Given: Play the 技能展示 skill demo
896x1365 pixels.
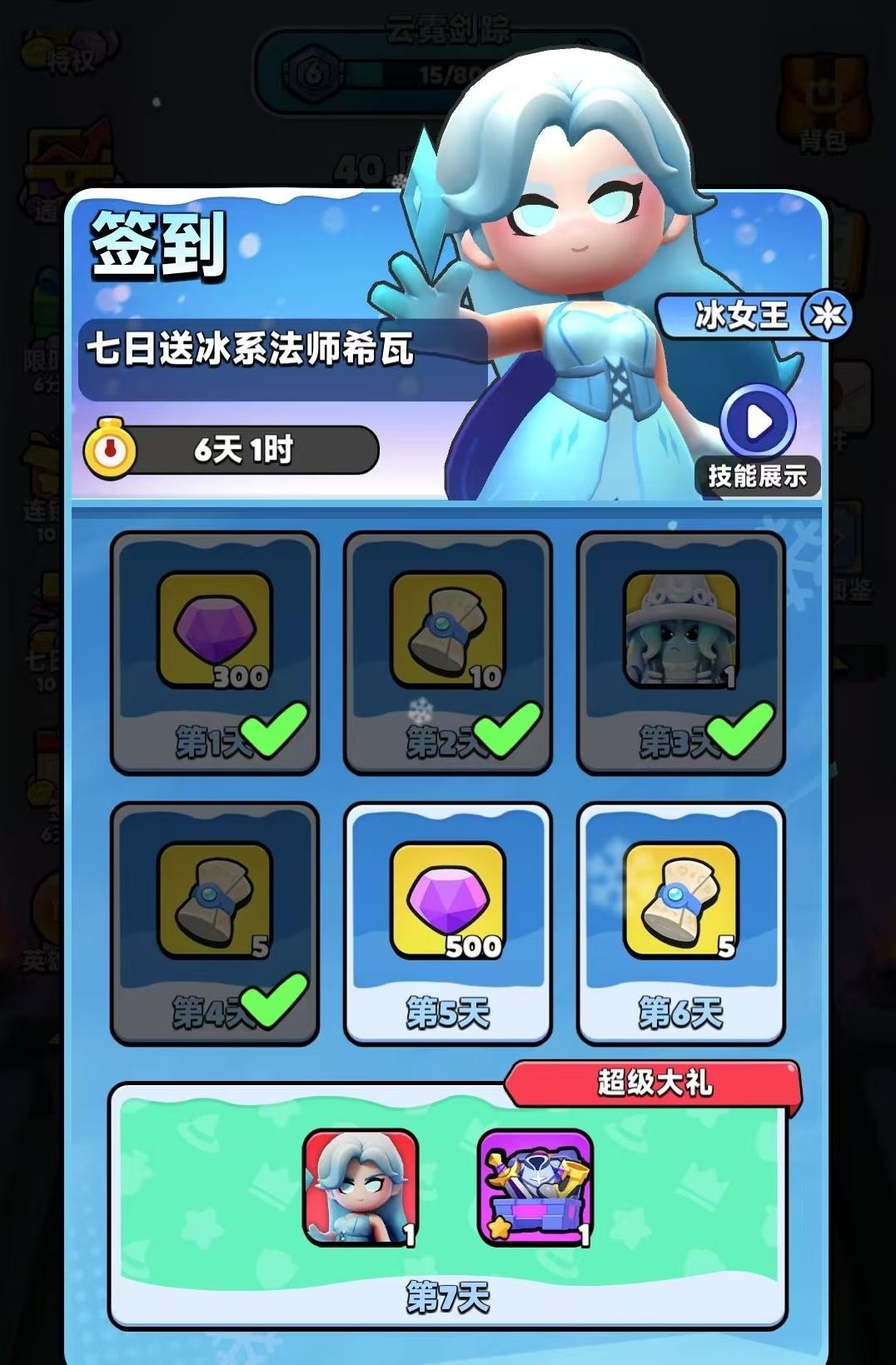Looking at the screenshot, I should pos(757,423).
